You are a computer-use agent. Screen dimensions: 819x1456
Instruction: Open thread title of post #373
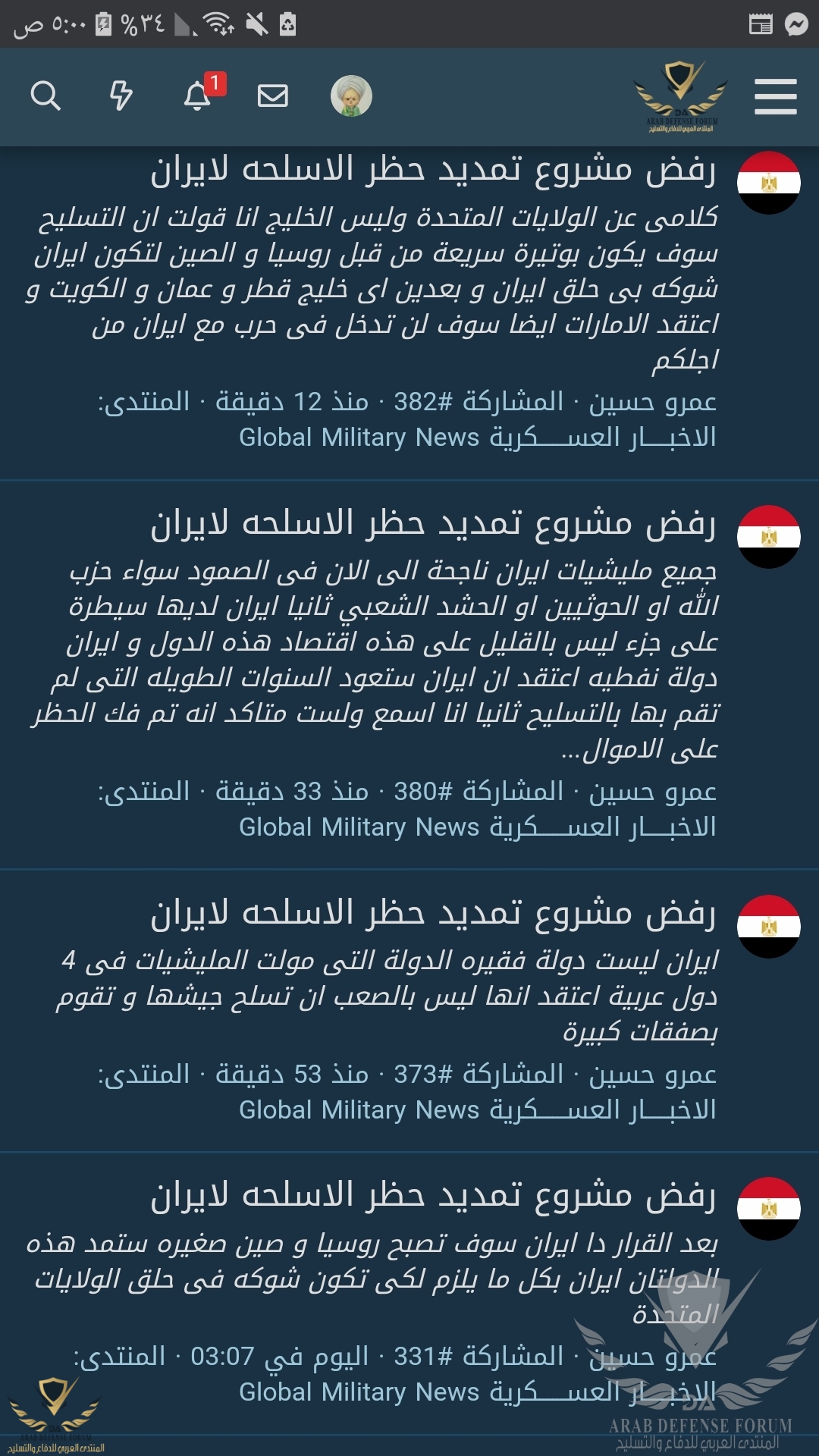pos(432,914)
